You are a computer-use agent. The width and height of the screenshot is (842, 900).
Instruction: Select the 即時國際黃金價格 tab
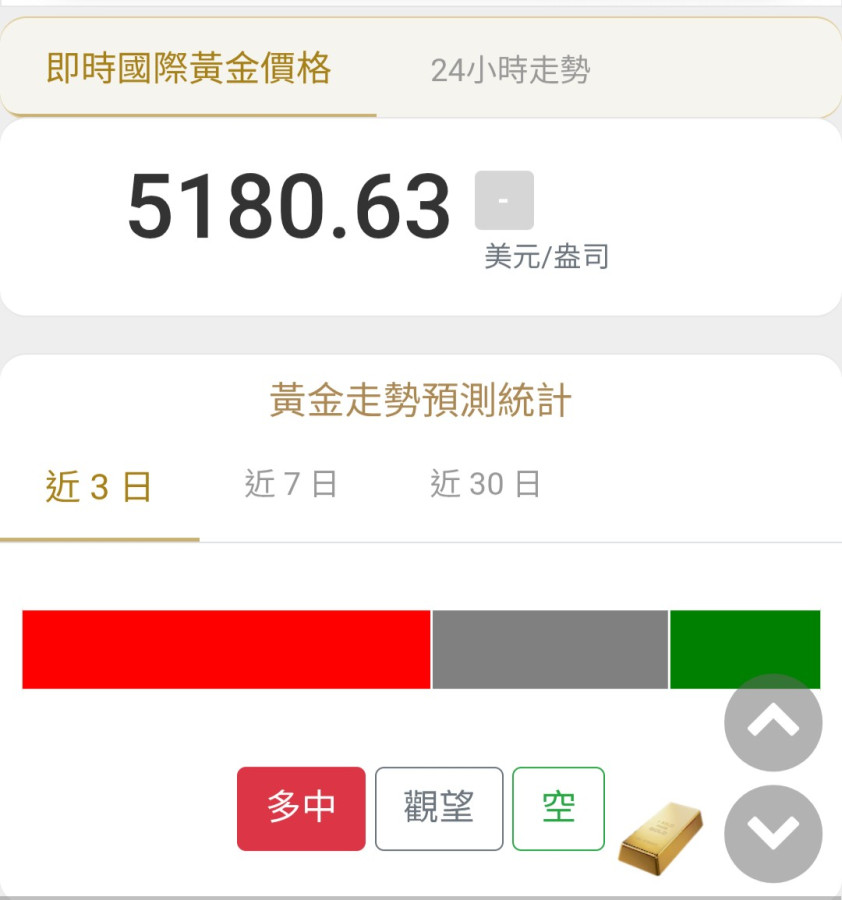point(188,68)
